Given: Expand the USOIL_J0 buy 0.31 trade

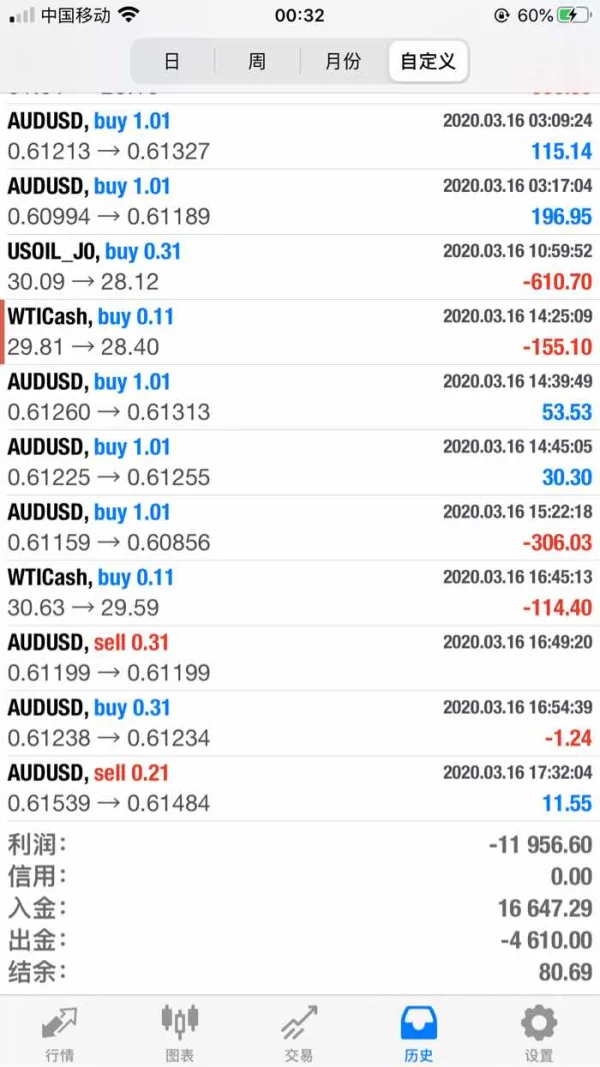Looking at the screenshot, I should click(x=300, y=267).
